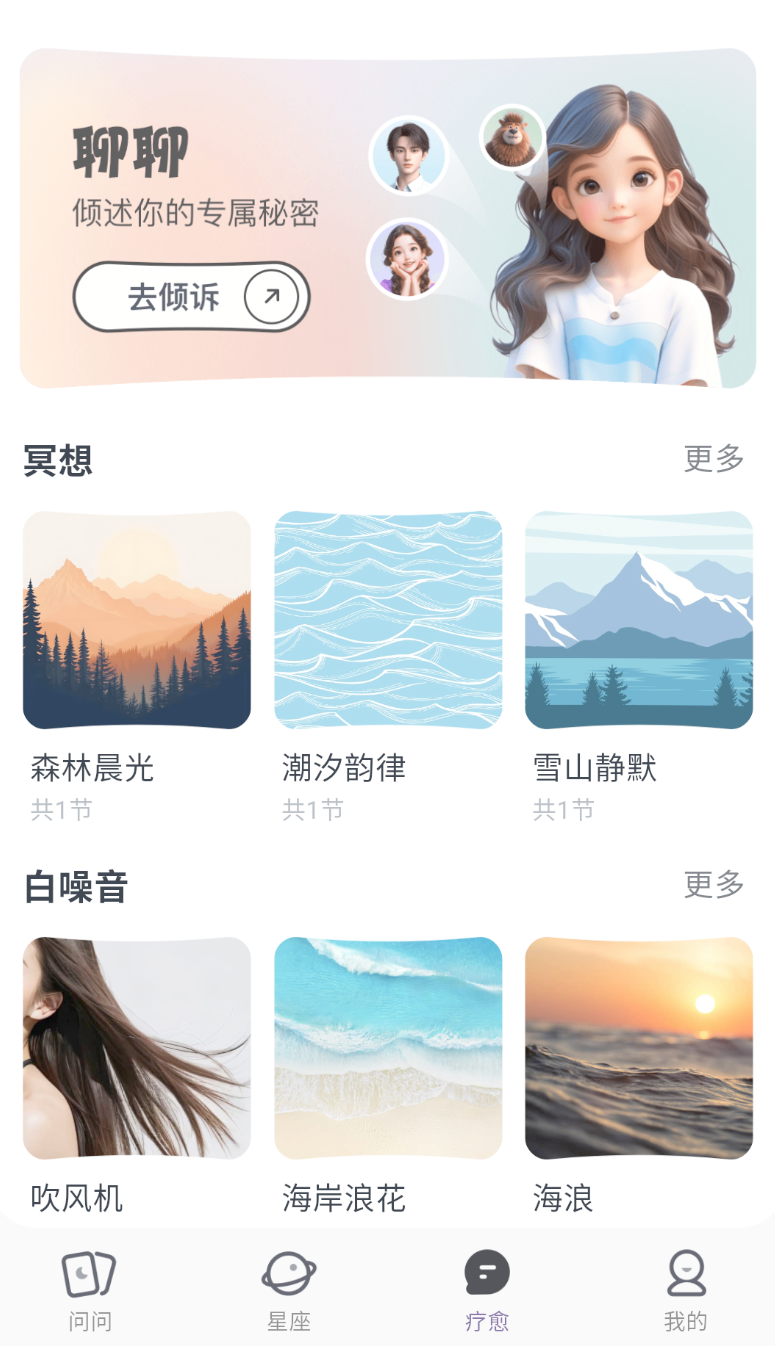Image resolution: width=775 pixels, height=1346 pixels.
Task: Play the 森林晨光 meditation thumbnail
Action: [x=137, y=620]
